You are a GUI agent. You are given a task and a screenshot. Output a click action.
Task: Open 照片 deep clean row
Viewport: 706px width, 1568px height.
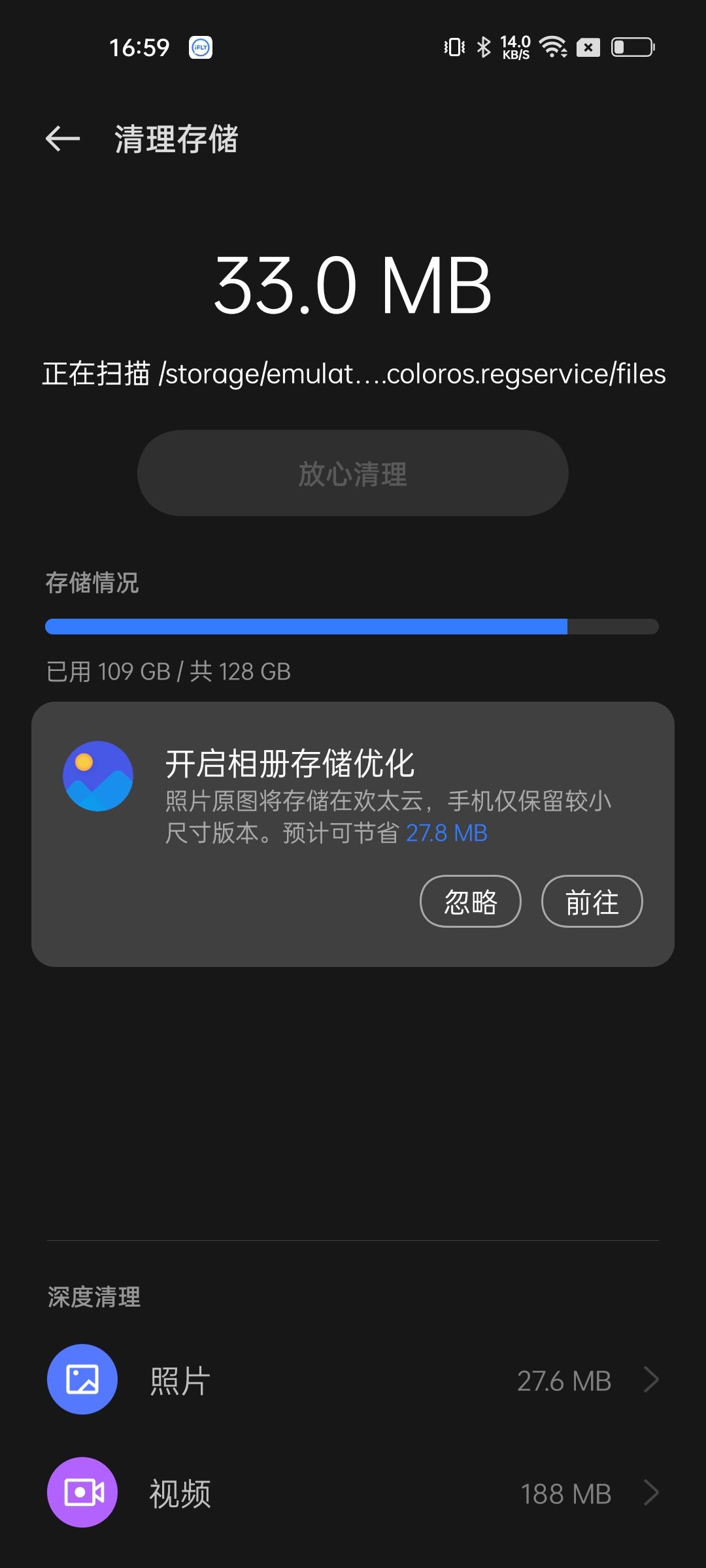(x=353, y=1380)
